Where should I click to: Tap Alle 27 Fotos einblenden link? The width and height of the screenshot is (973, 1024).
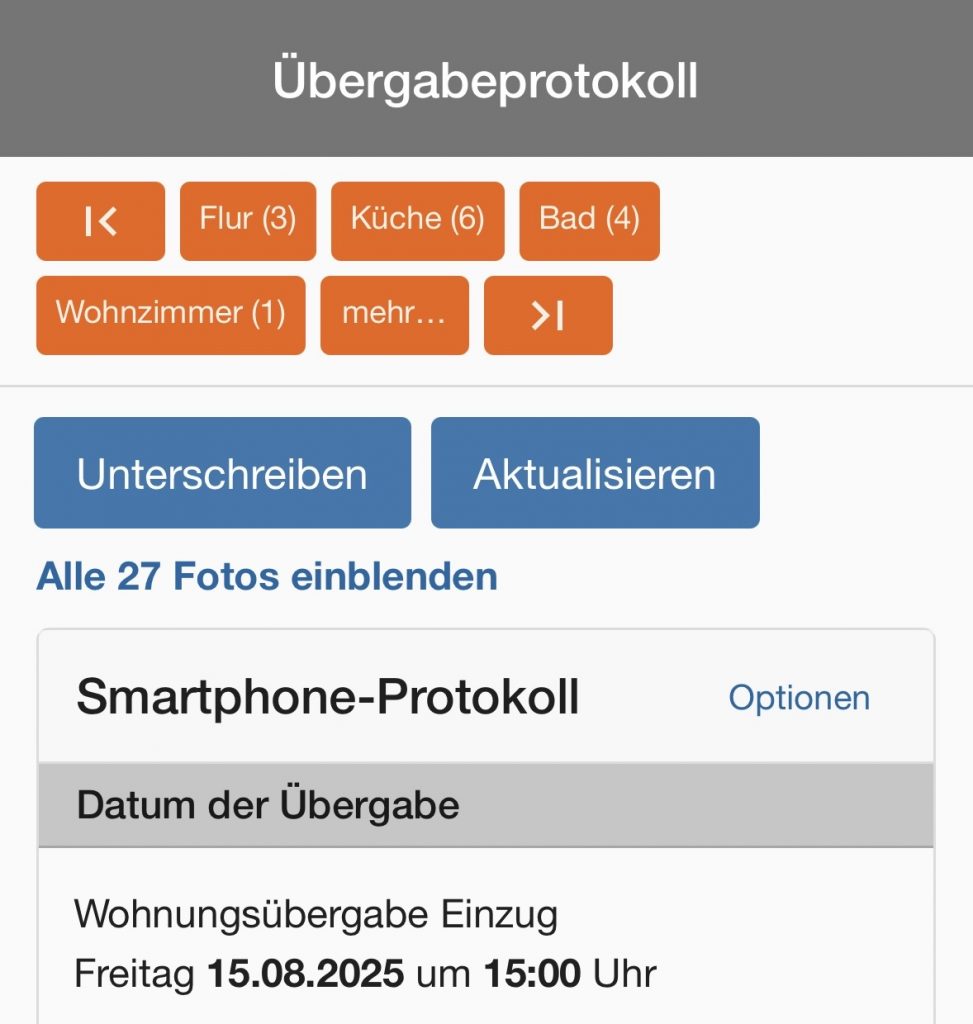[x=267, y=576]
